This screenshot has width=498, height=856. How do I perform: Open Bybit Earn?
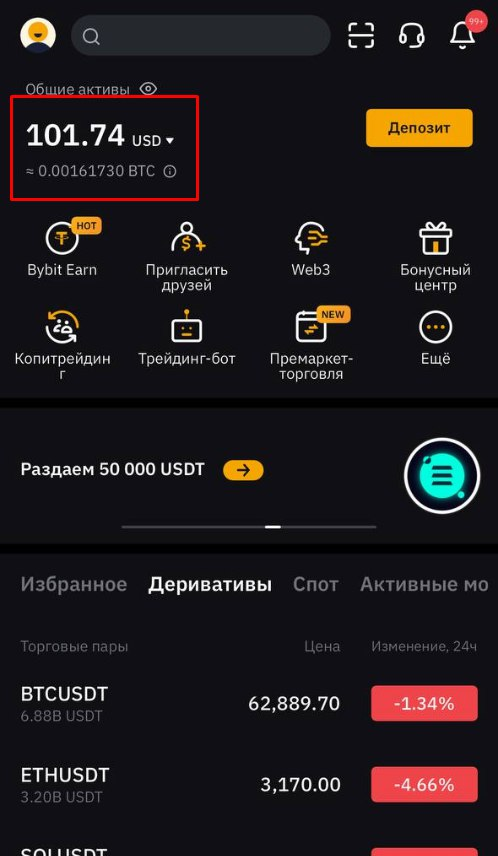pyautogui.click(x=62, y=249)
